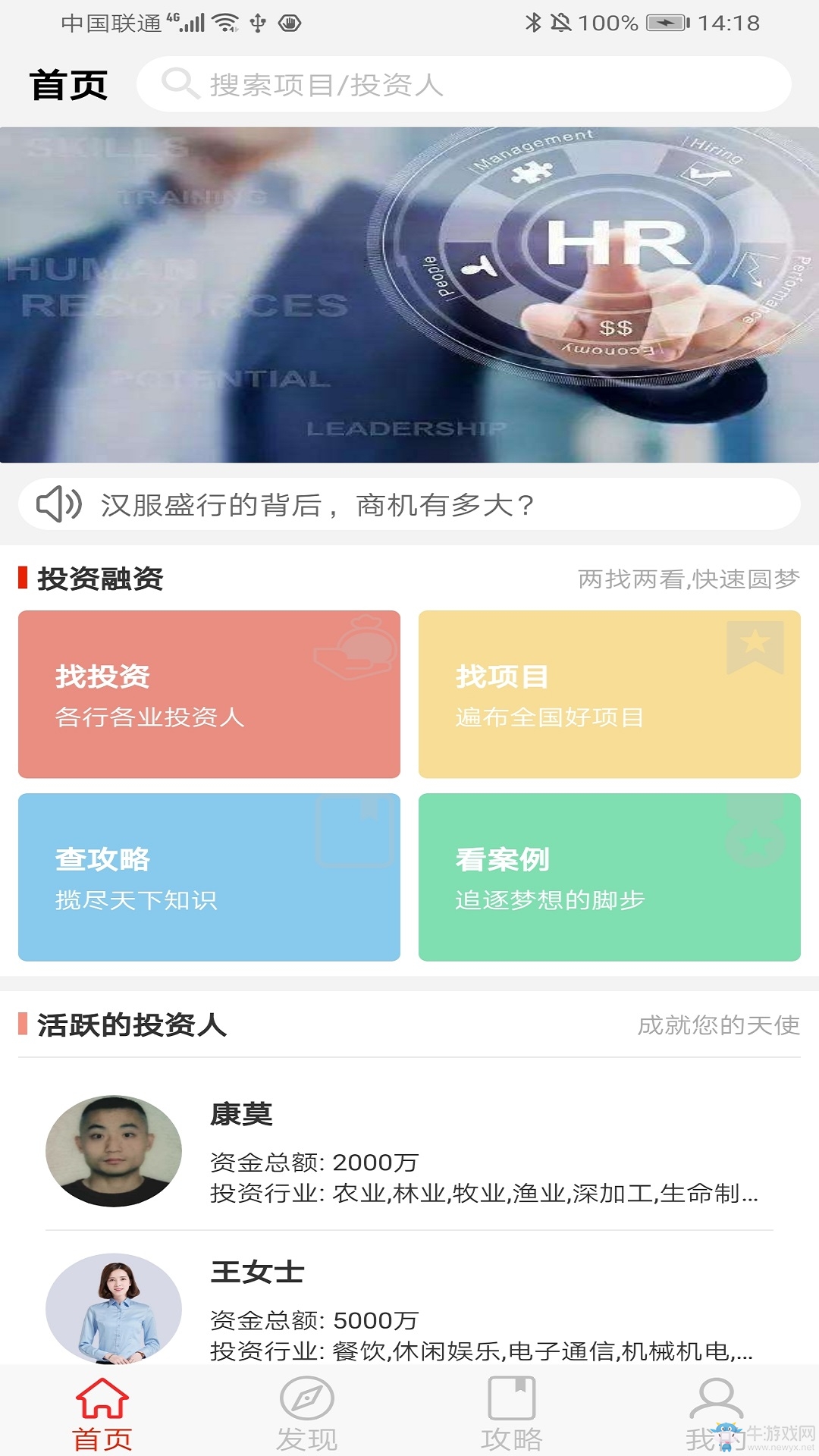Open the 看案例 card
Viewport: 819px width, 1456px height.
tap(609, 877)
